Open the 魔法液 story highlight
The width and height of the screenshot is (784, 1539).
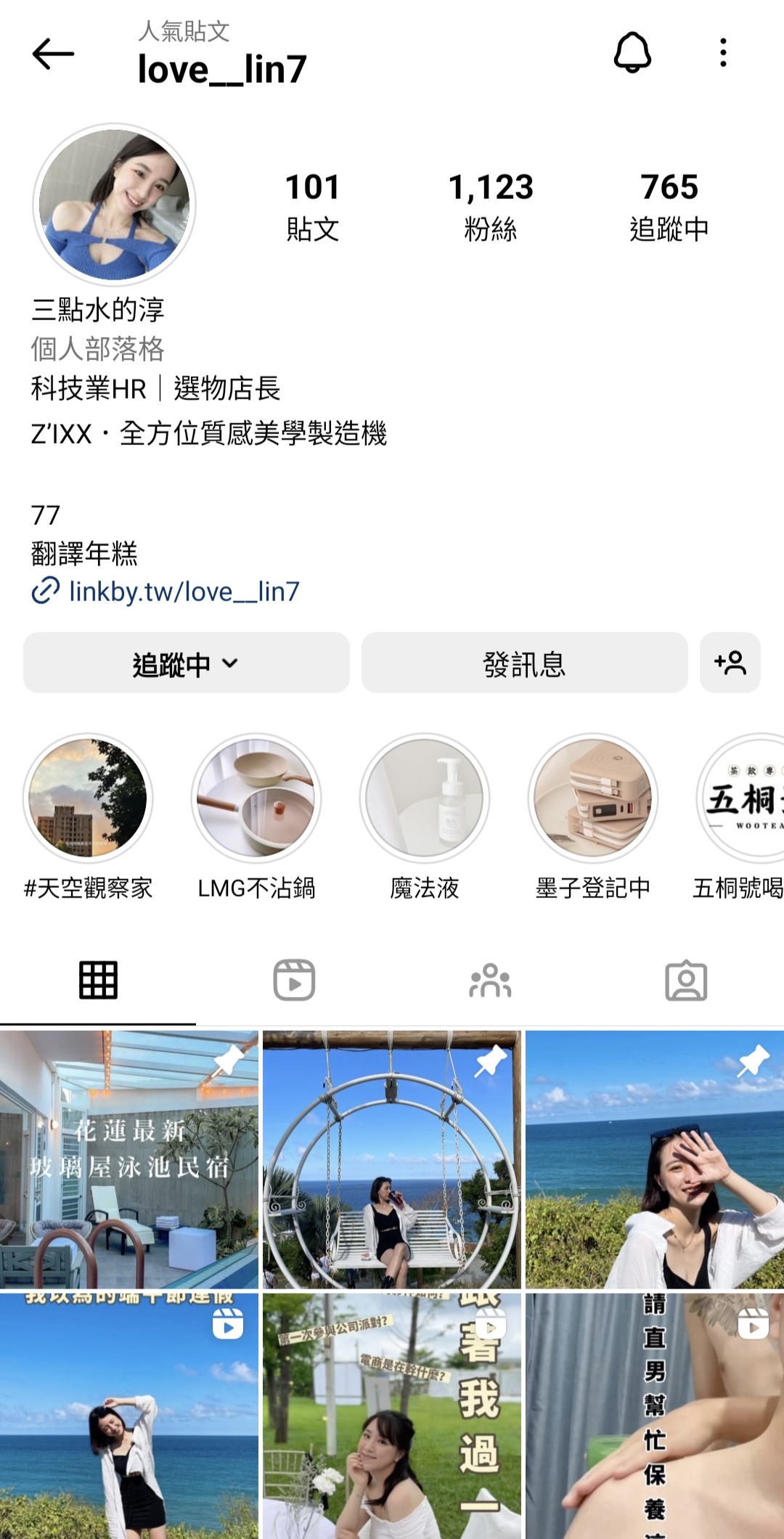[x=425, y=799]
